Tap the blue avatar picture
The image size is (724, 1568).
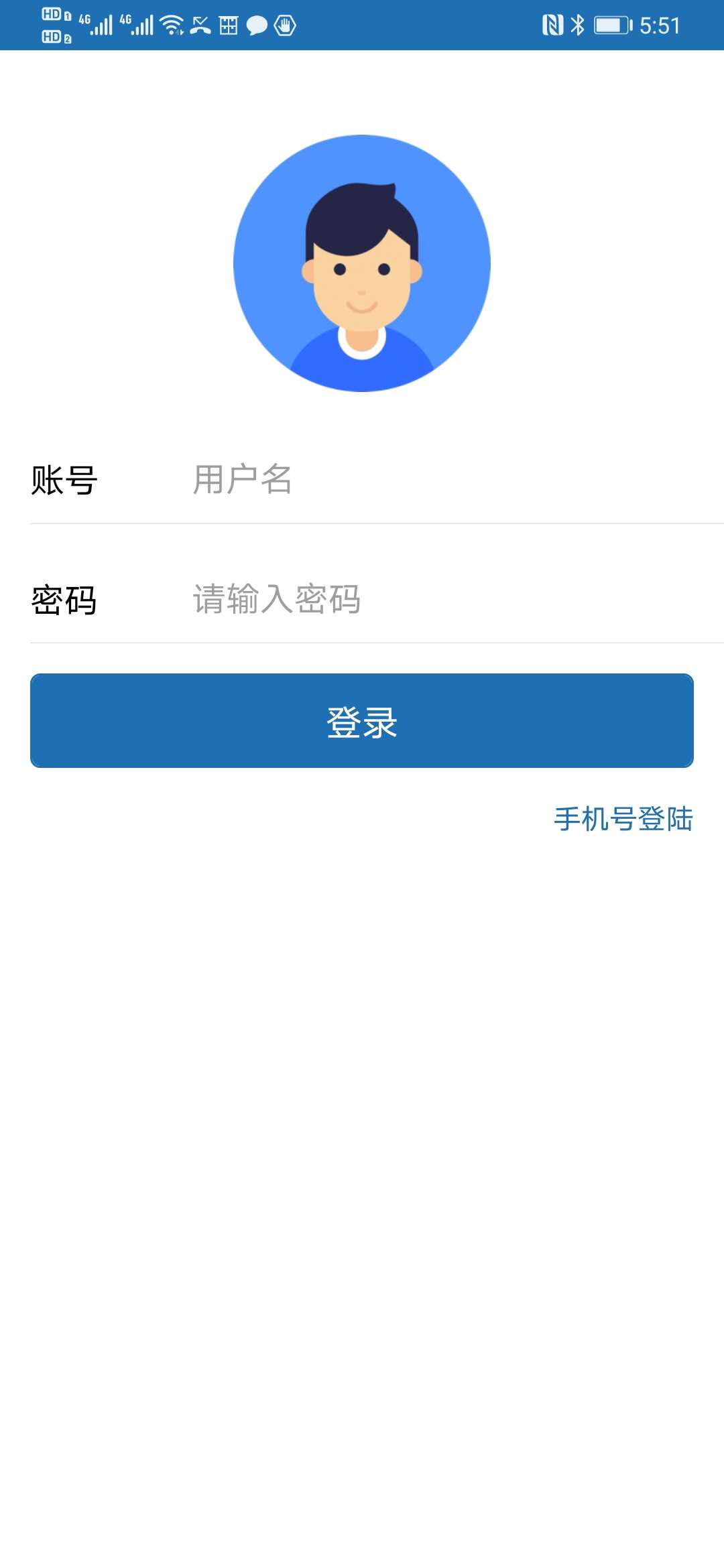362,263
